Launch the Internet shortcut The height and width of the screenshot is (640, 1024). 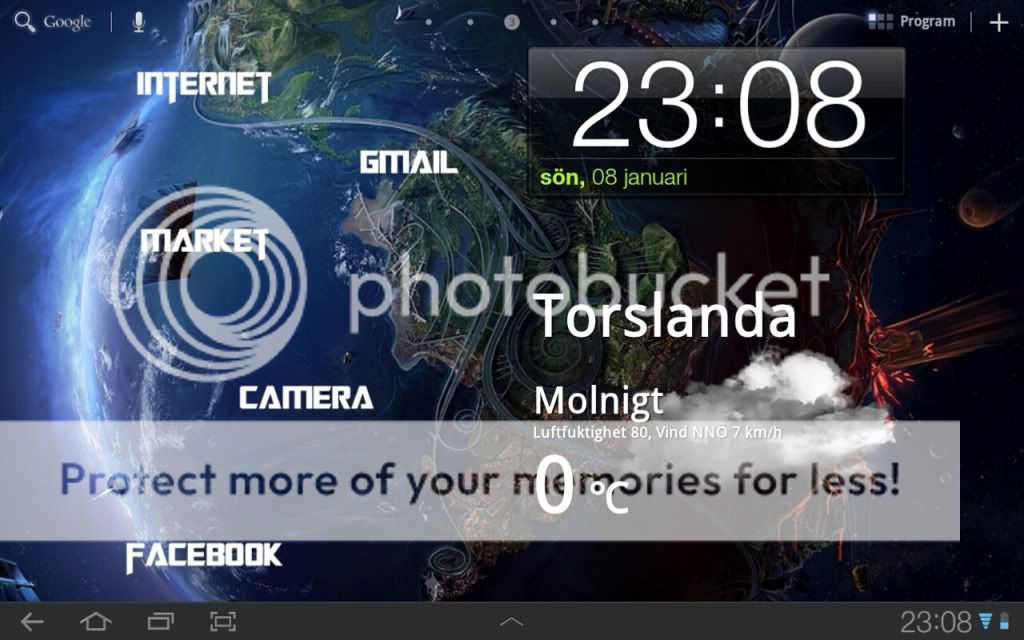click(204, 85)
